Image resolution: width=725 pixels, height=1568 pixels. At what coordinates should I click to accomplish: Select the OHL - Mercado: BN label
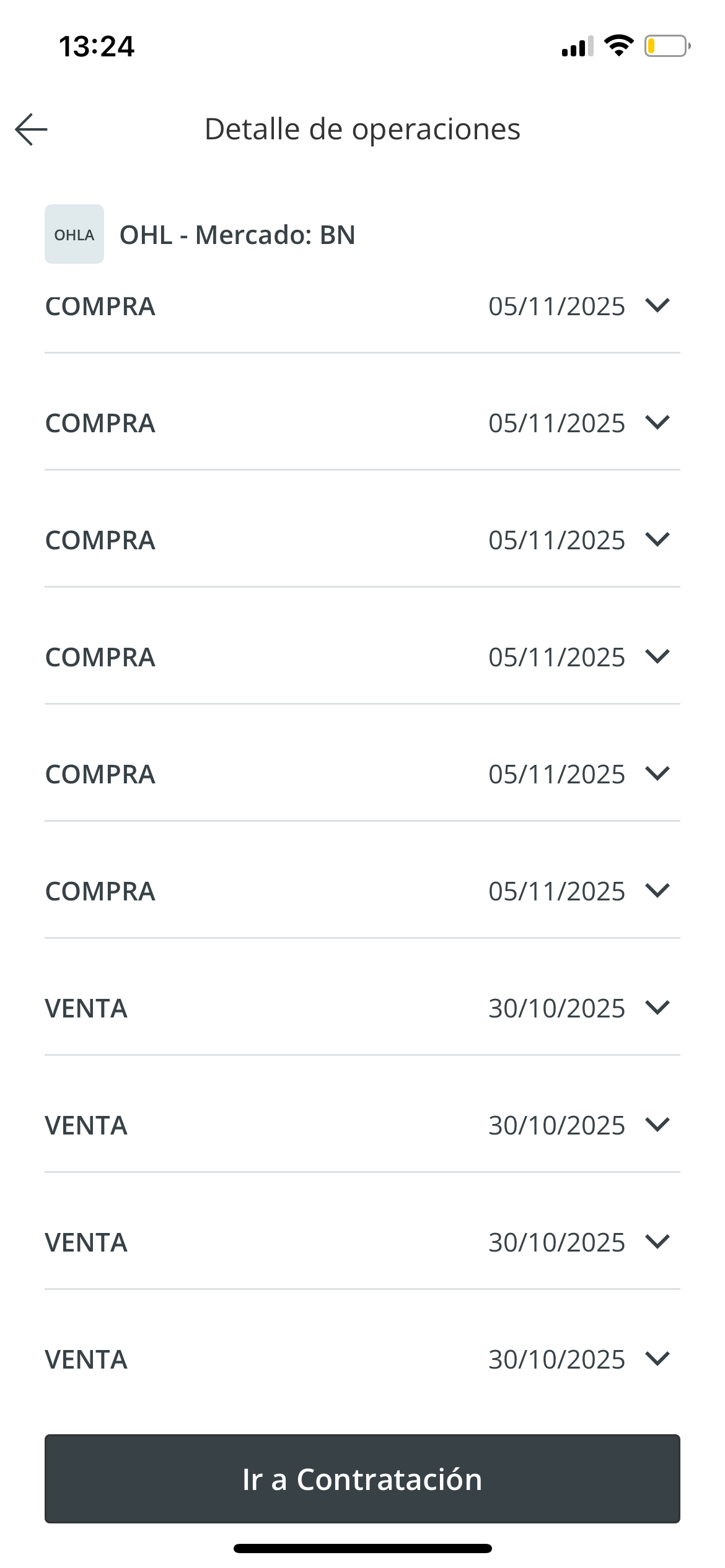pyautogui.click(x=238, y=234)
